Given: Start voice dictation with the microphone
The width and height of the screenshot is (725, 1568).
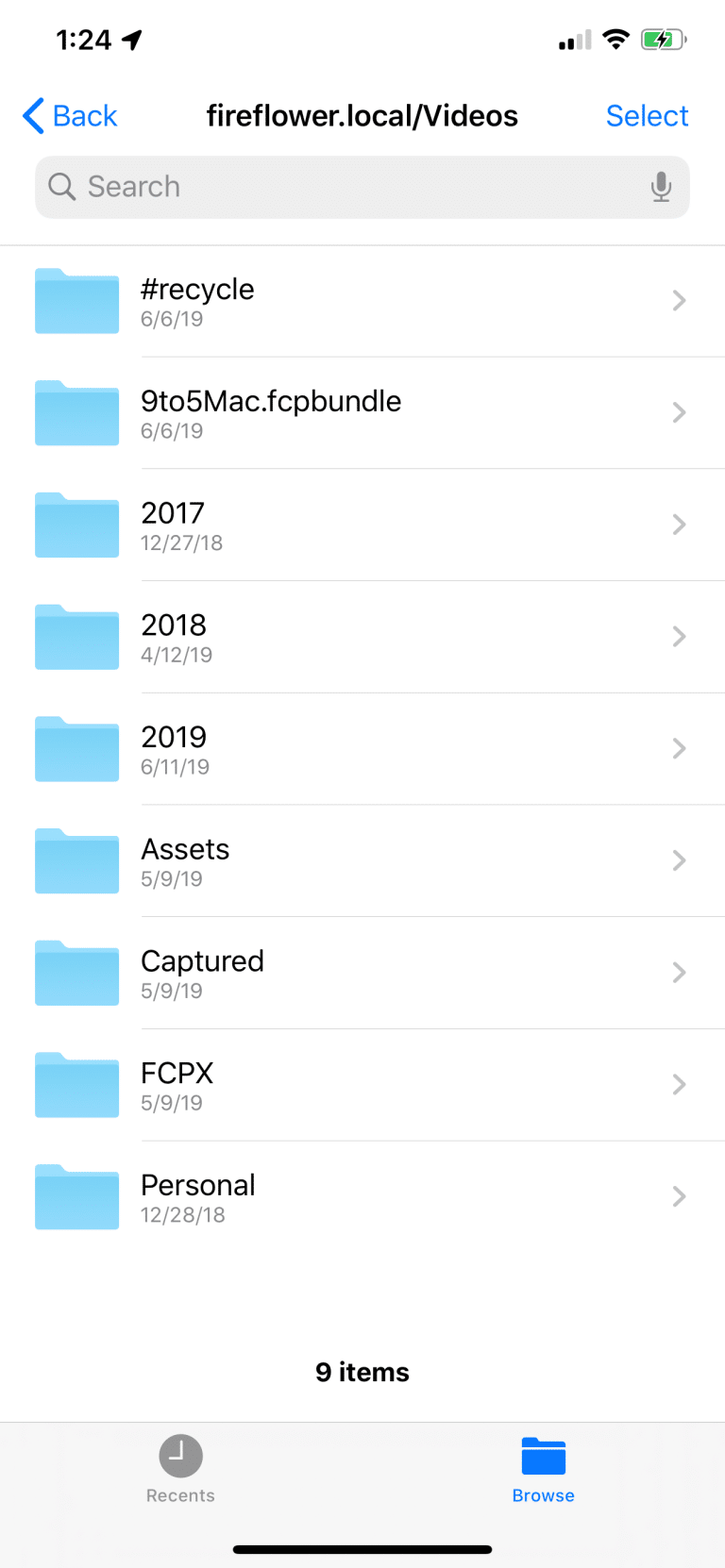Looking at the screenshot, I should [661, 187].
